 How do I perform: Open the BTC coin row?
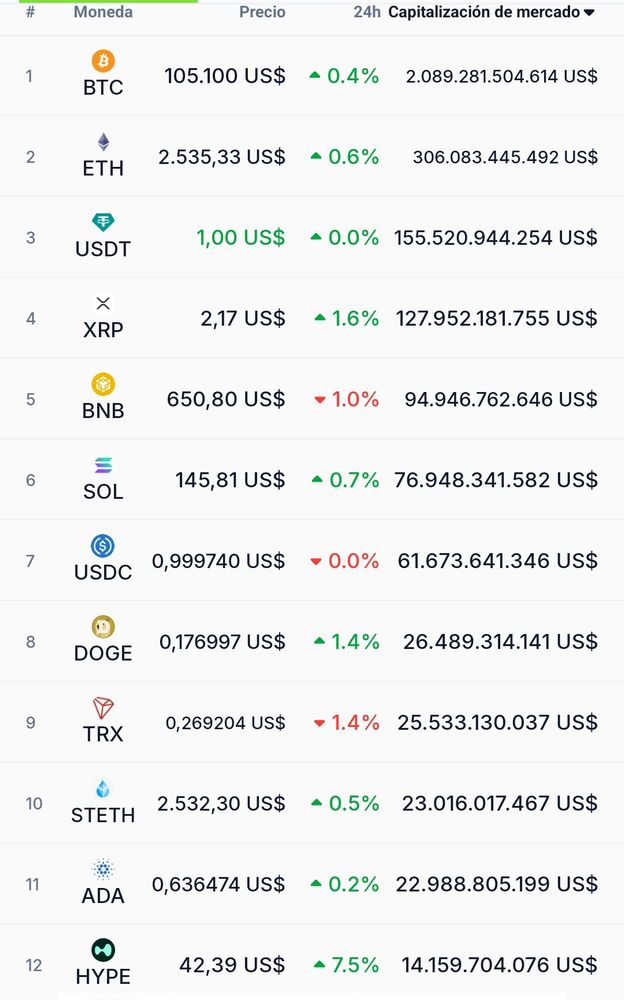click(103, 75)
